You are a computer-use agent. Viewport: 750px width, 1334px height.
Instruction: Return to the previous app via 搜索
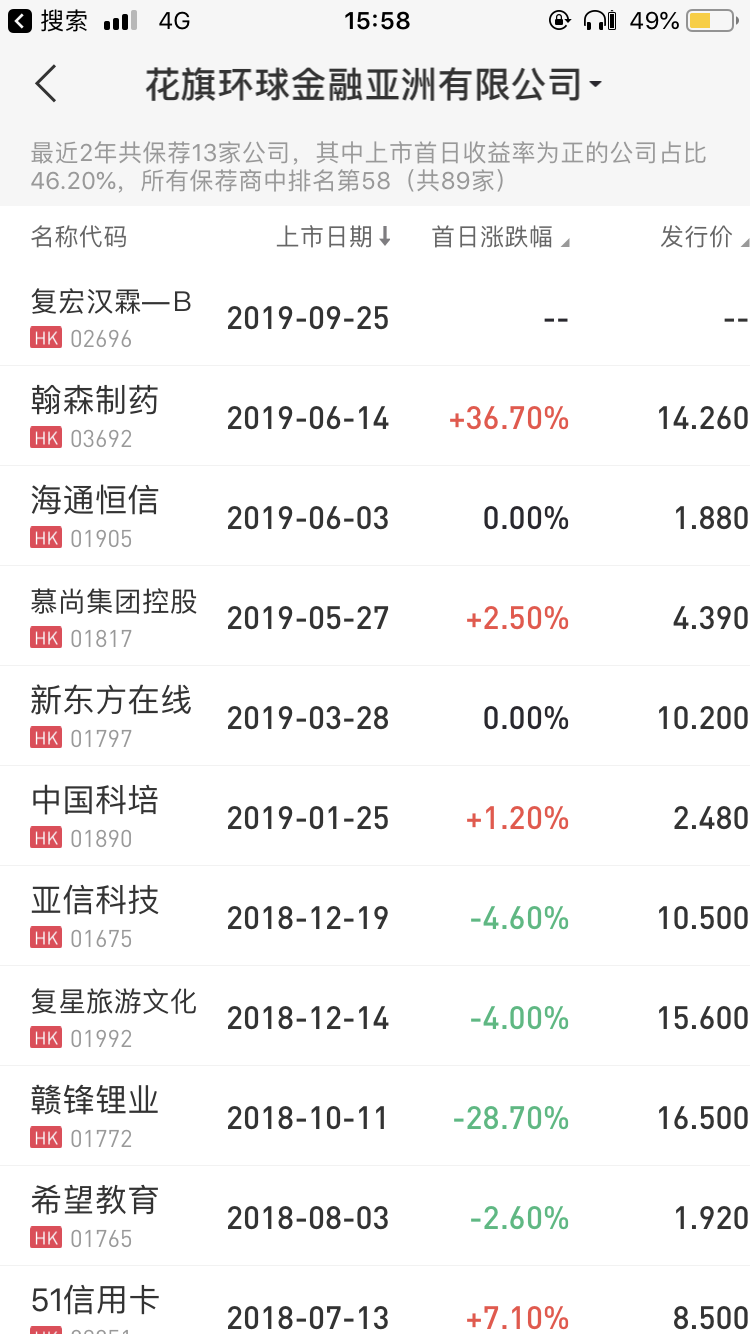[48, 20]
